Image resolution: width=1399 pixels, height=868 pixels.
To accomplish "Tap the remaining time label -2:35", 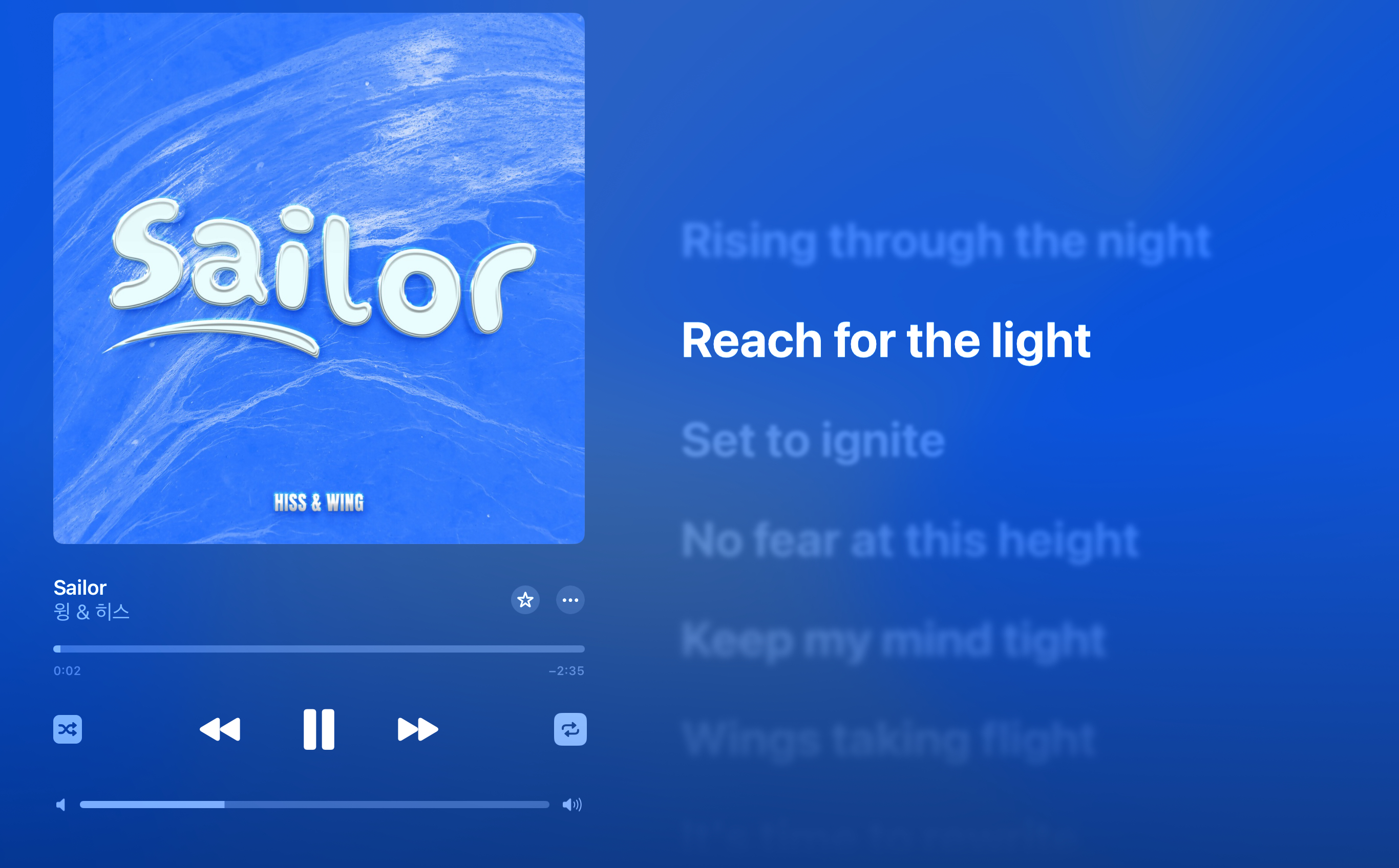I will (x=566, y=670).
